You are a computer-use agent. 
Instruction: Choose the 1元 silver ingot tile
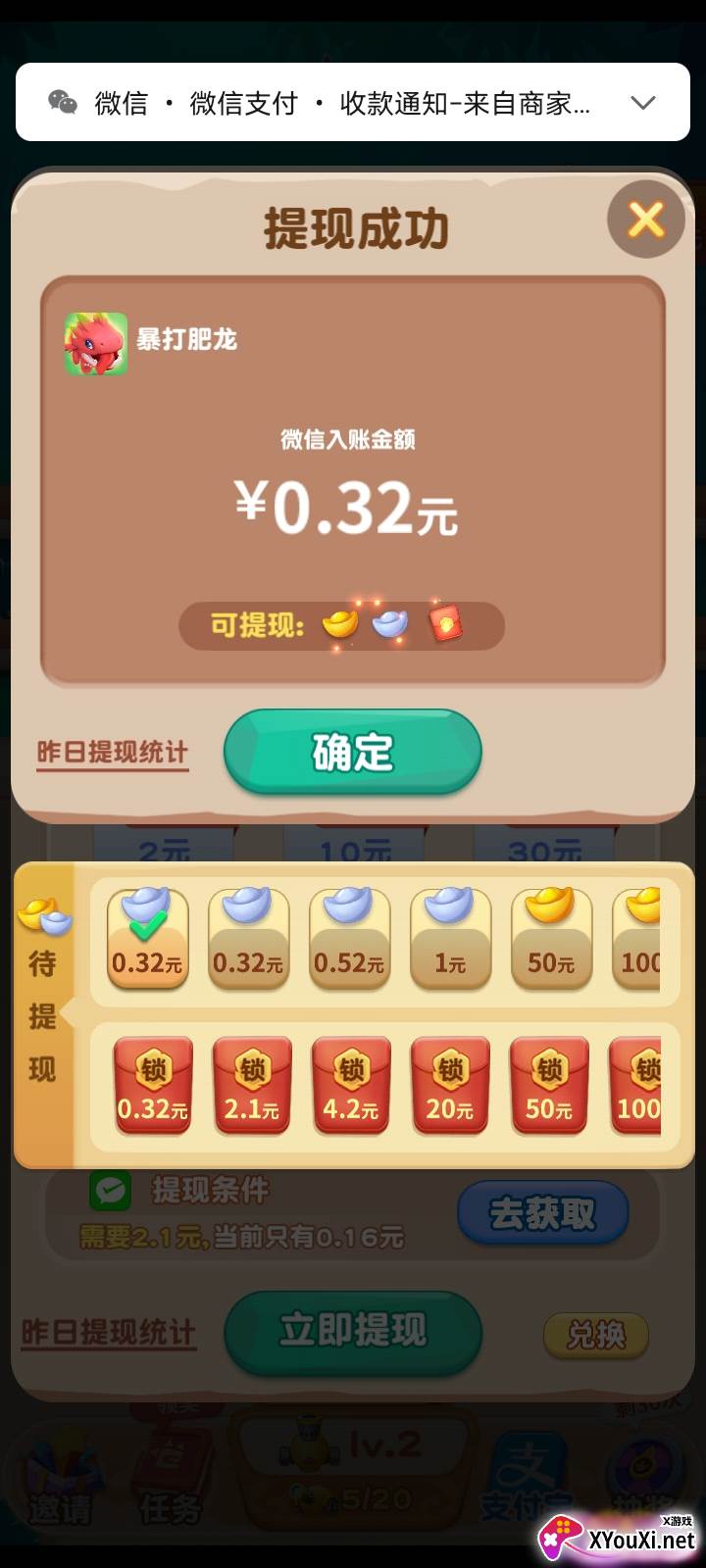click(x=450, y=938)
